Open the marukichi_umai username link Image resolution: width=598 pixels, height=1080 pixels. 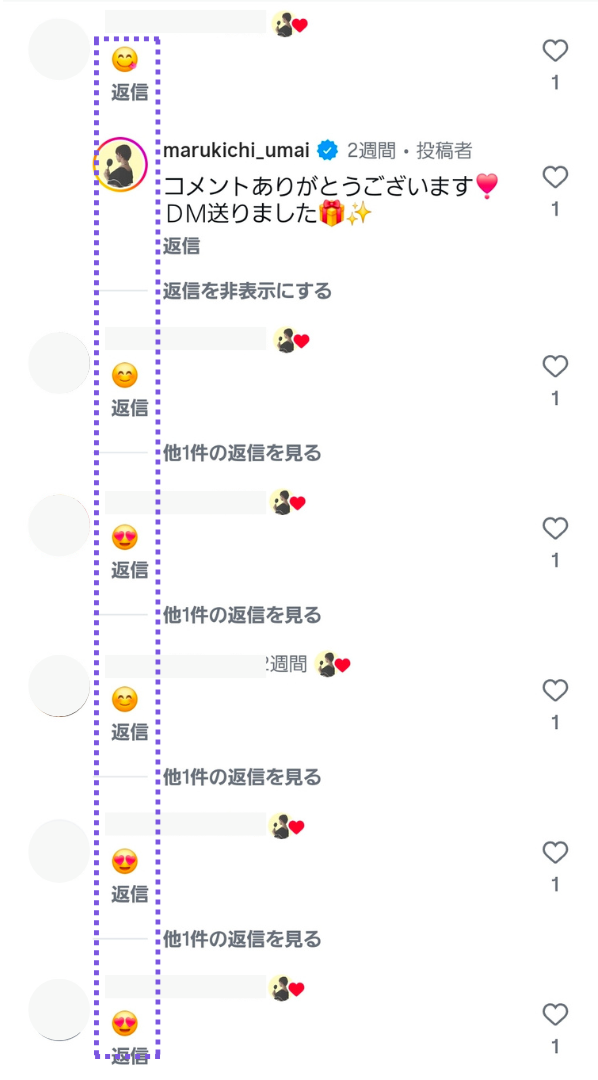[x=236, y=150]
